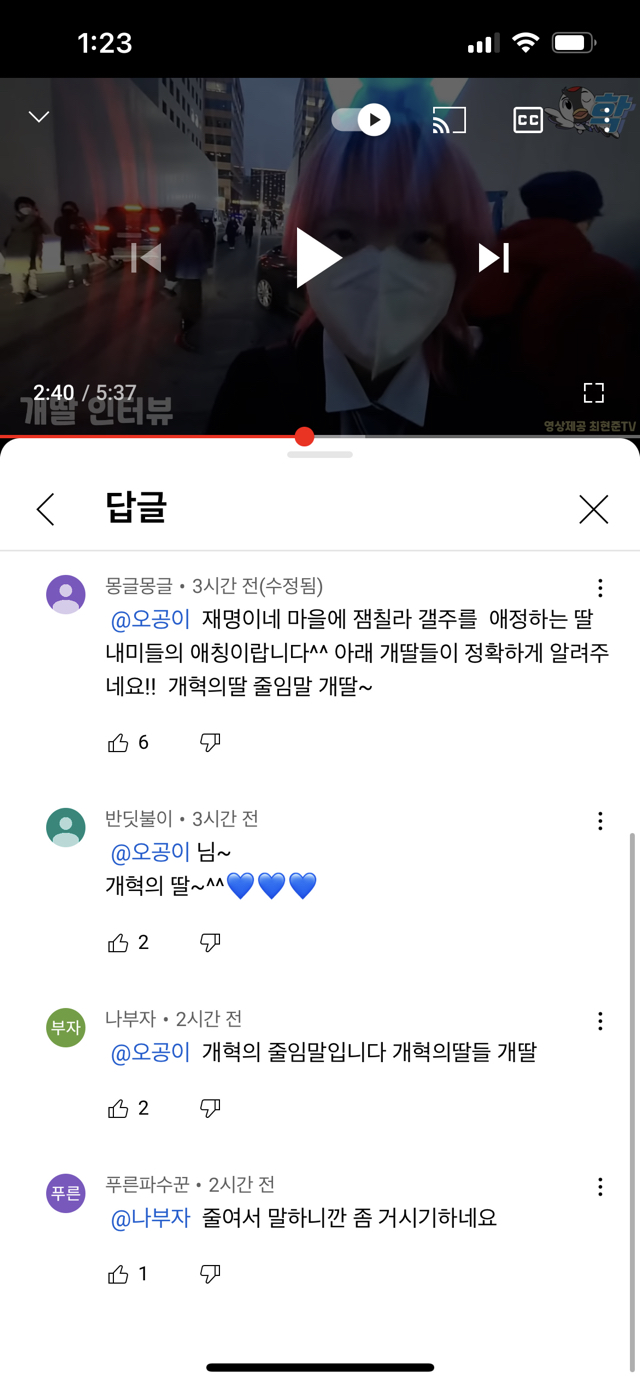Tap the @나부자 mention in 푸른파수꾼's reply
The width and height of the screenshot is (640, 1385).
150,1218
